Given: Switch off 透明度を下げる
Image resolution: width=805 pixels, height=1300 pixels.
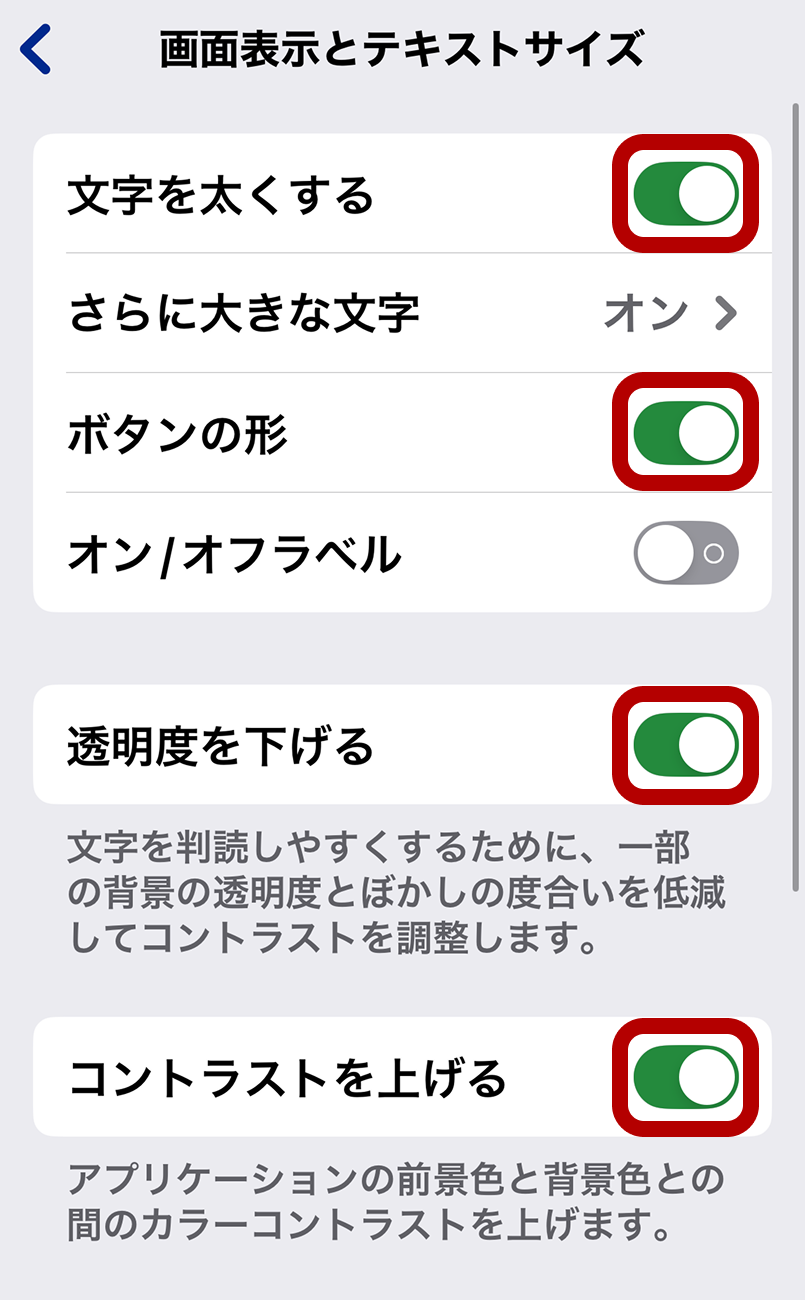Looking at the screenshot, I should (x=686, y=745).
